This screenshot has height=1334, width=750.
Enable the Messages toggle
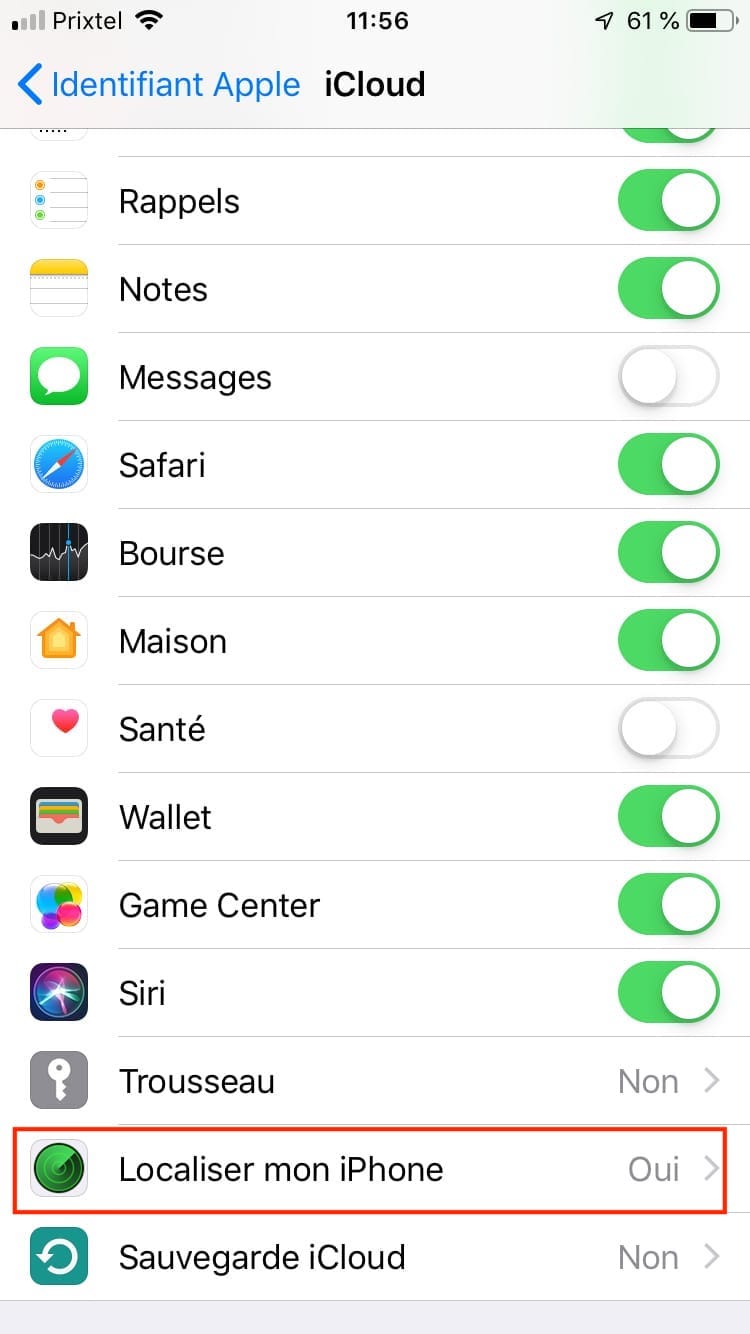click(668, 377)
